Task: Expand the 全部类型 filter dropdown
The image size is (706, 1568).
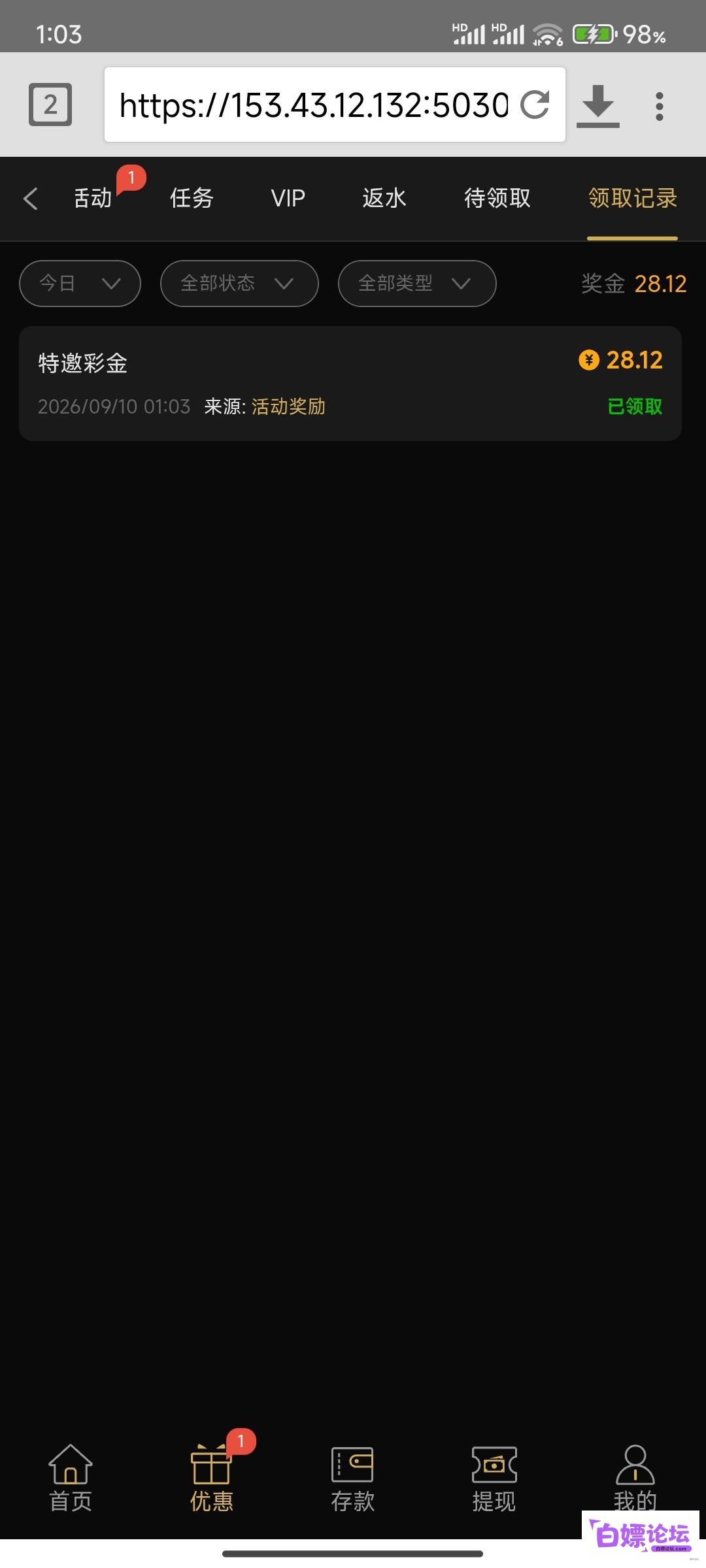Action: point(417,284)
